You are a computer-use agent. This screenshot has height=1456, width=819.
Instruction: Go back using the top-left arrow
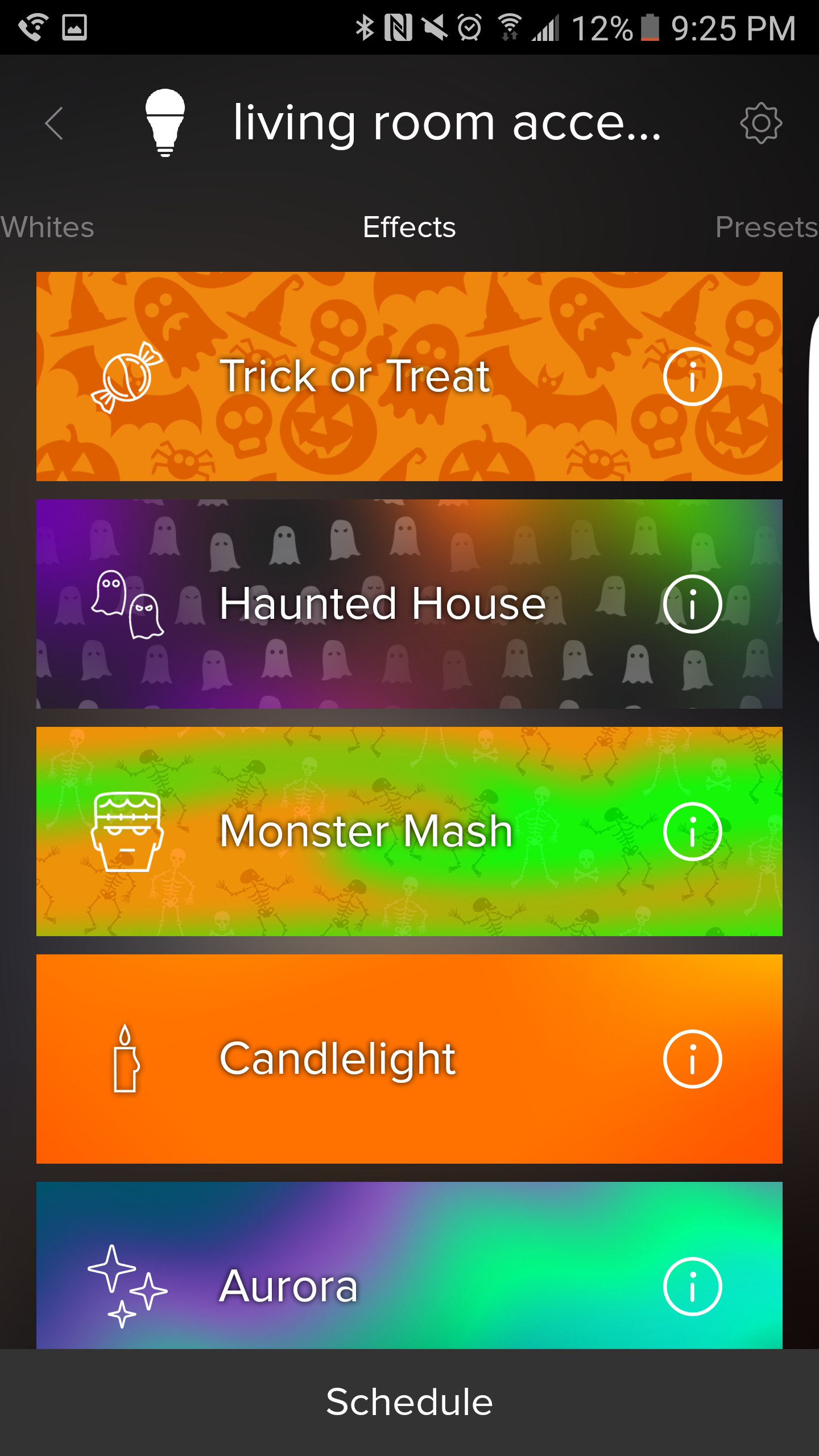click(x=54, y=123)
